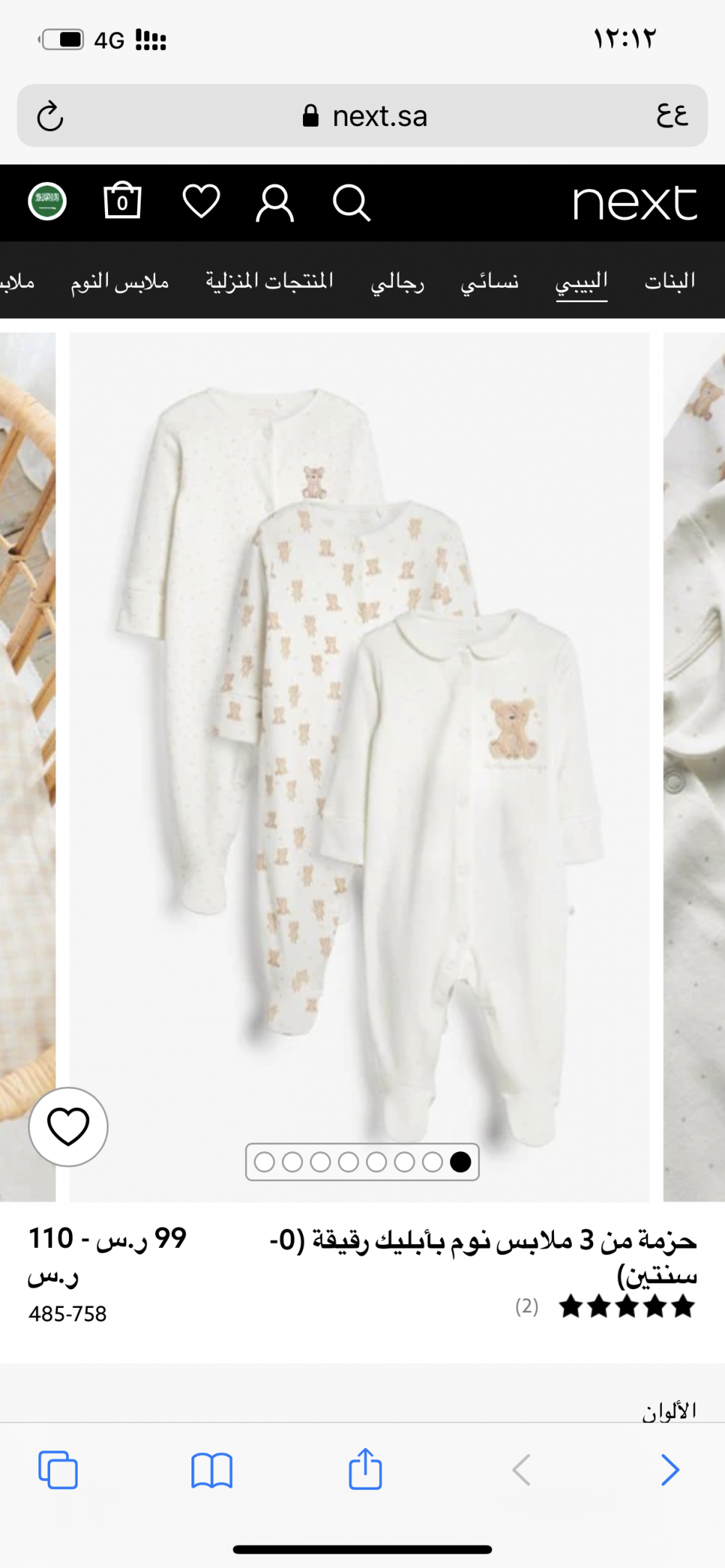Image resolution: width=725 pixels, height=1568 pixels.
Task: Add this sleepsuit pack to favourites
Action: click(68, 1127)
